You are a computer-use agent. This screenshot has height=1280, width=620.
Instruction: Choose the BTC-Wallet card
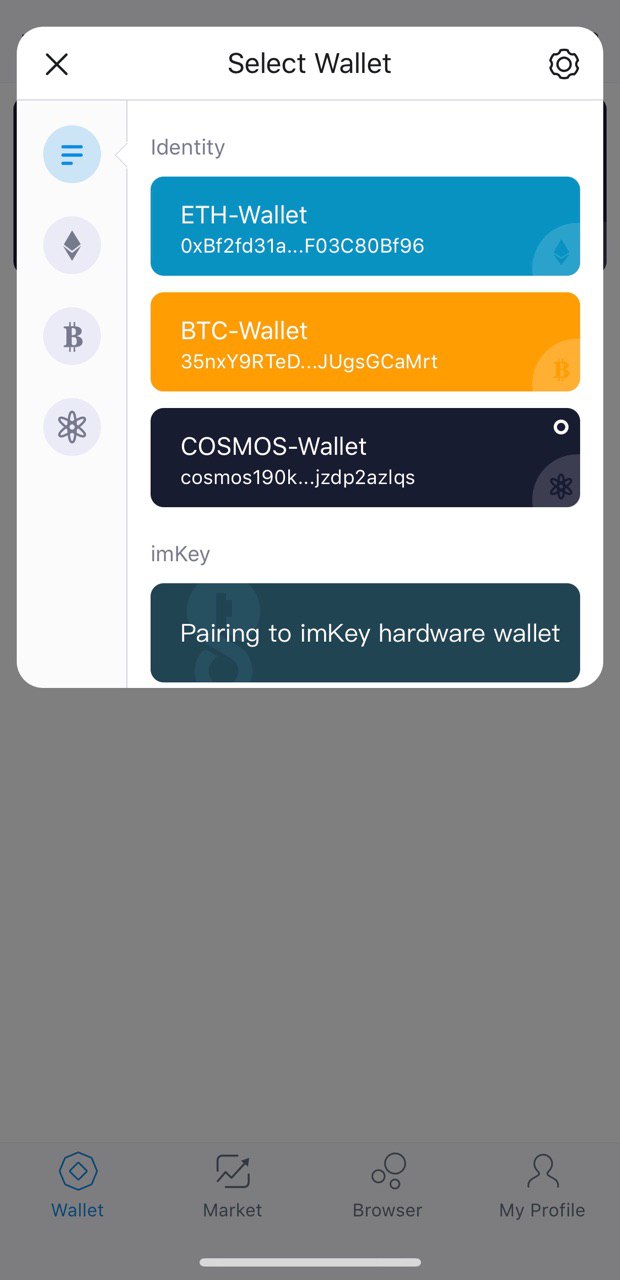pos(365,342)
